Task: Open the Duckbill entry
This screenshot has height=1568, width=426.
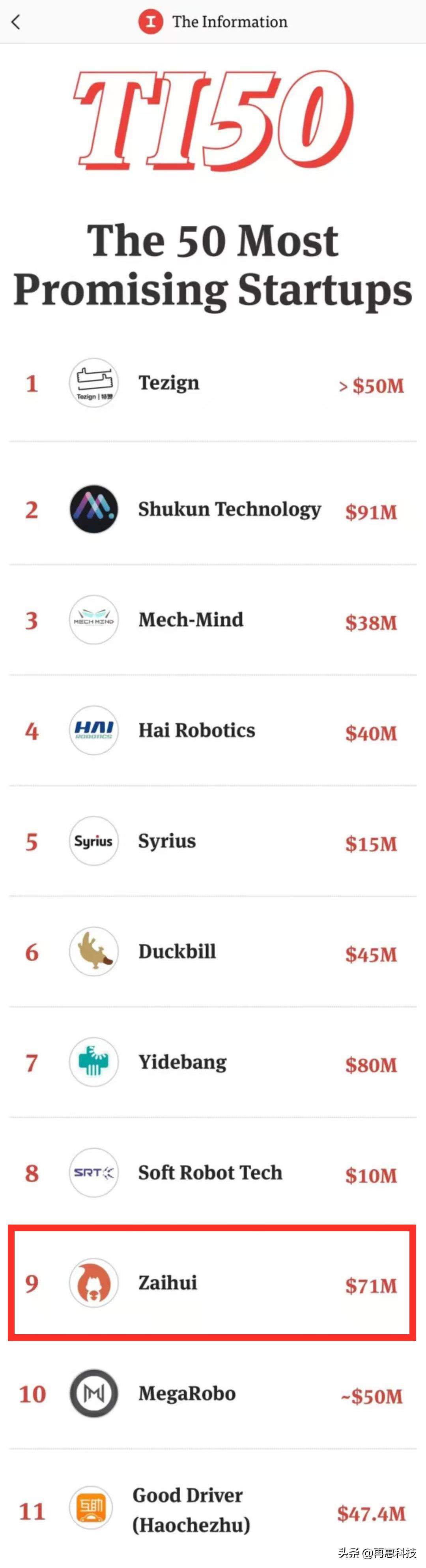Action: pyautogui.click(x=177, y=951)
